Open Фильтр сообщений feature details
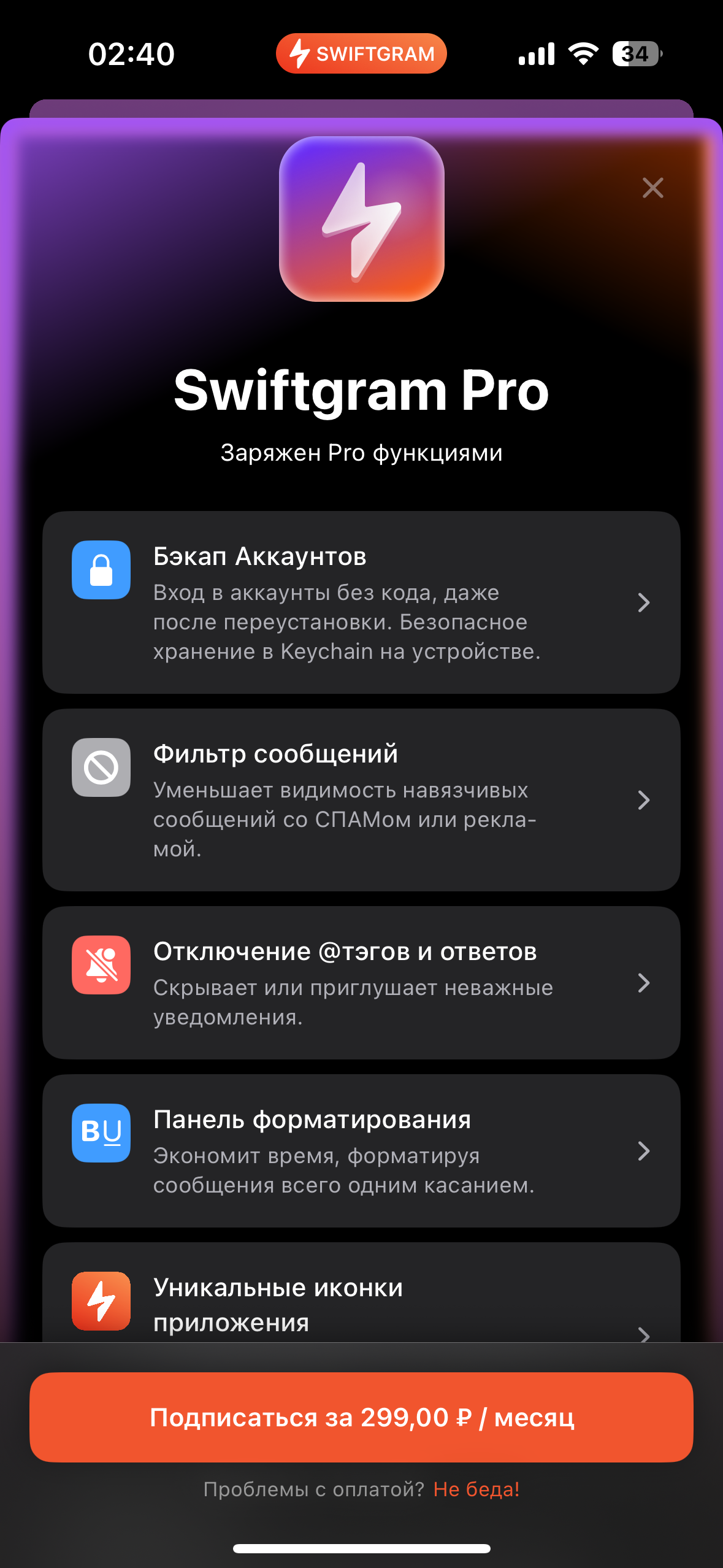Viewport: 723px width, 1568px height. [x=361, y=800]
